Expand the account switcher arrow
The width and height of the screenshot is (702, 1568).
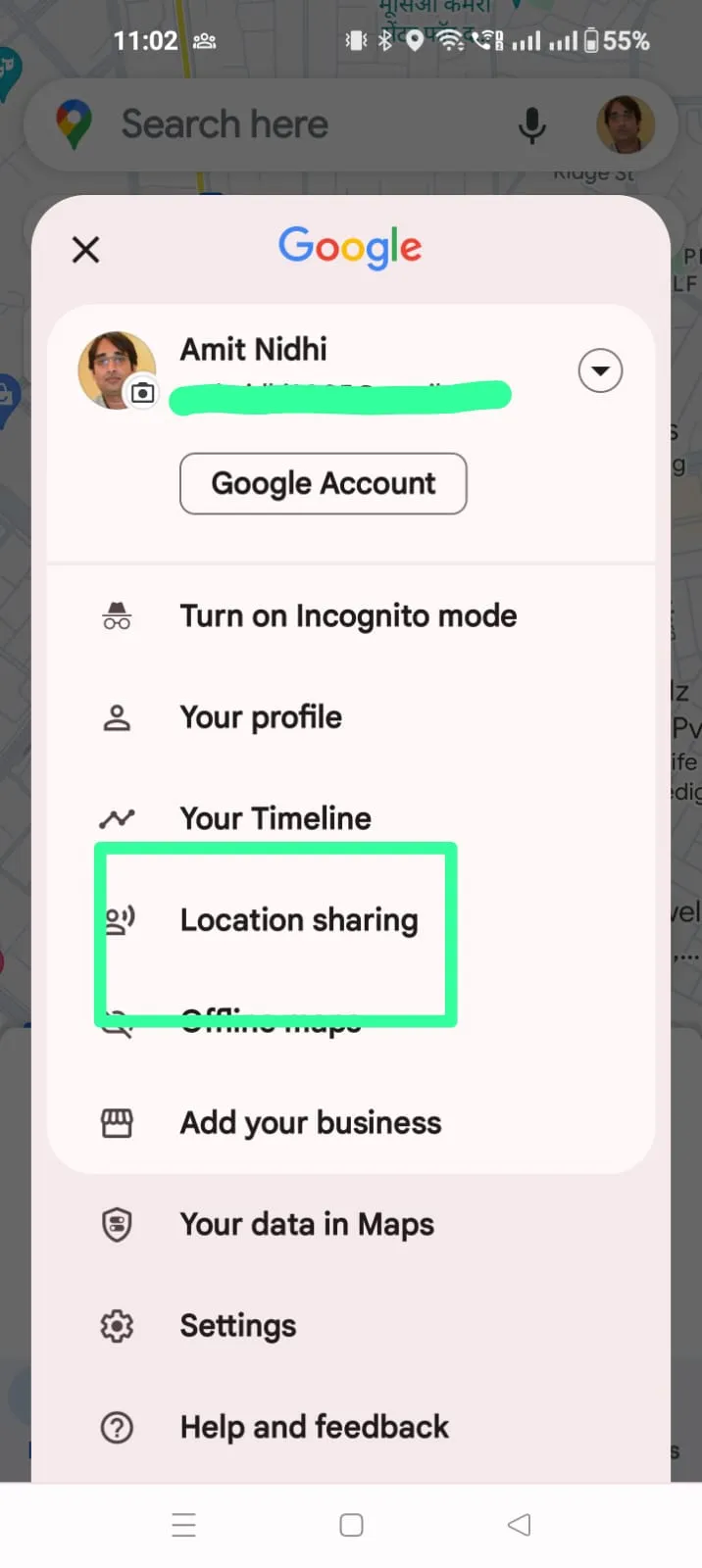[x=600, y=371]
